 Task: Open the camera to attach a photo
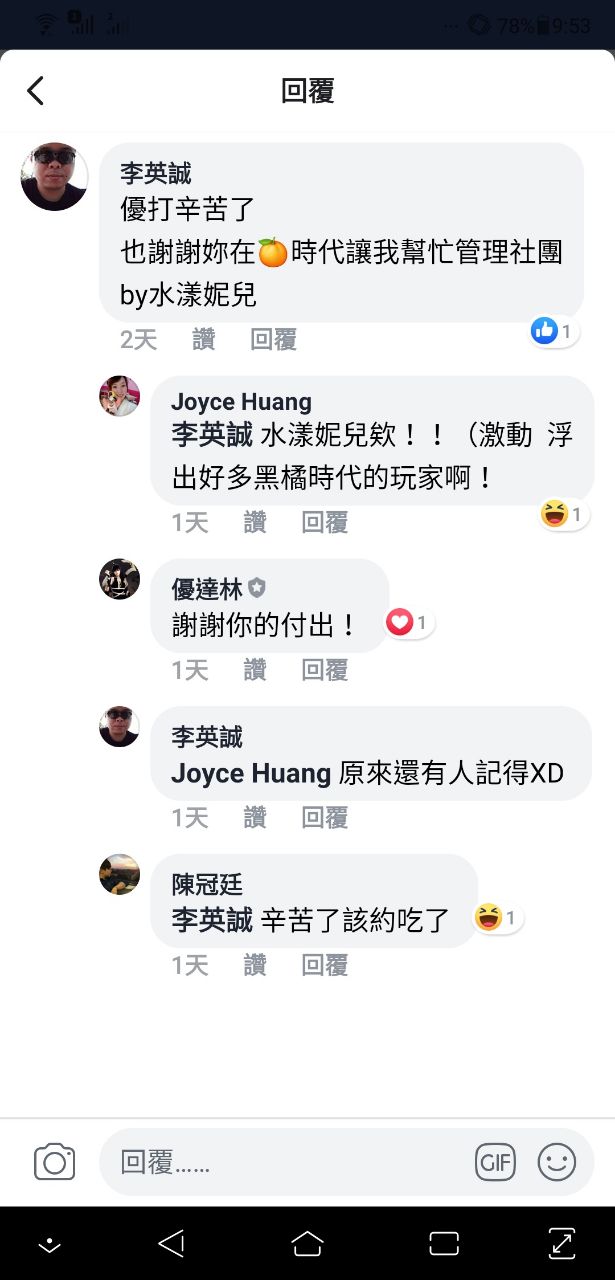[x=54, y=1162]
